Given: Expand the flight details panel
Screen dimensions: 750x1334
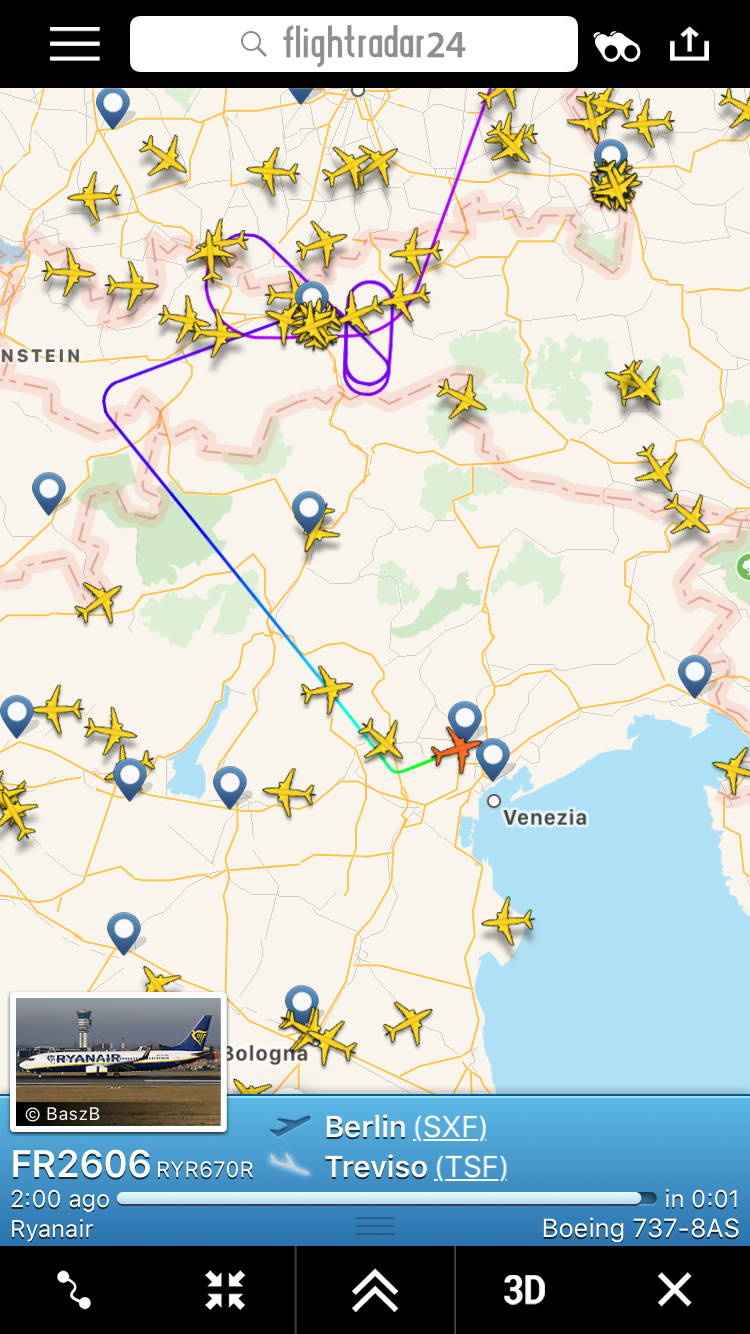Looking at the screenshot, I should [375, 1290].
